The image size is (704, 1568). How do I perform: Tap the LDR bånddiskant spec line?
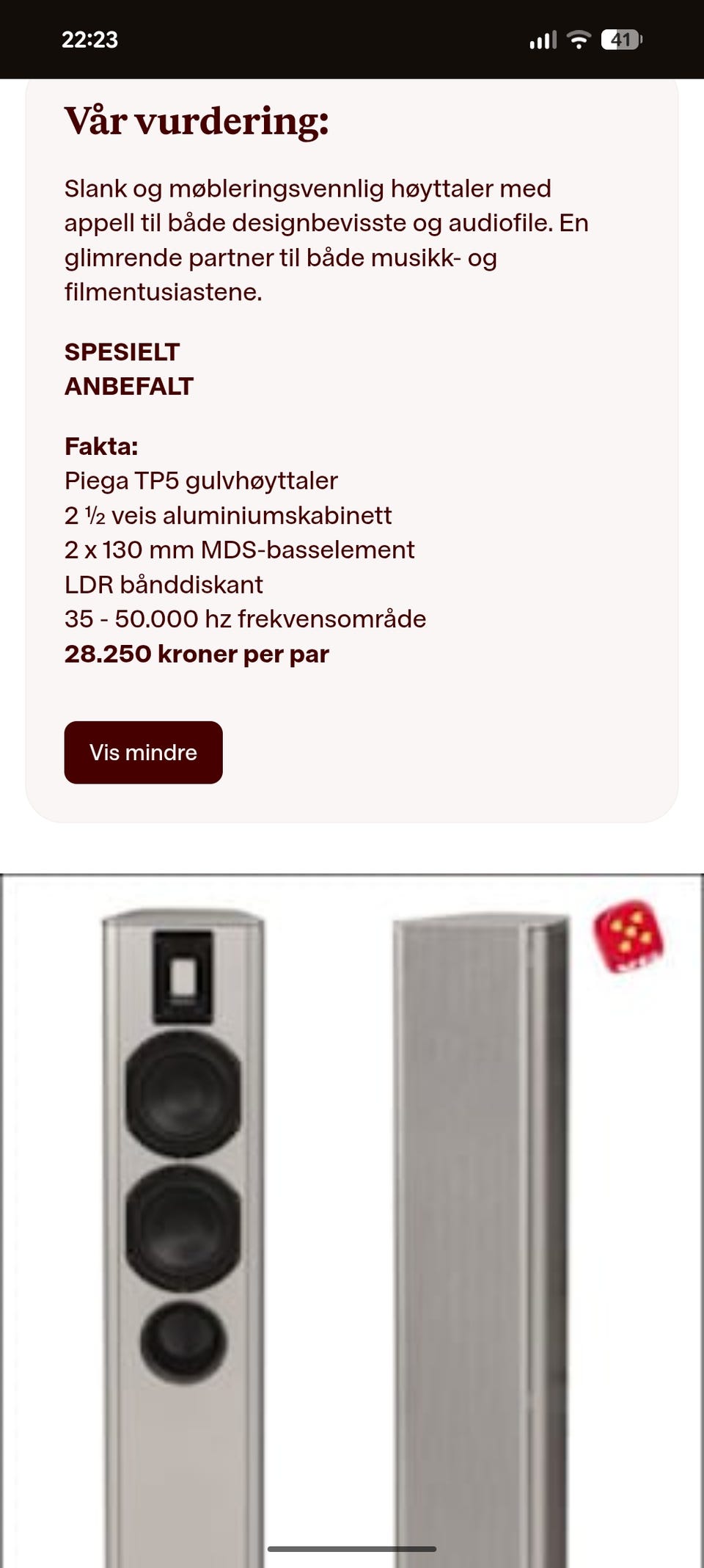point(163,584)
